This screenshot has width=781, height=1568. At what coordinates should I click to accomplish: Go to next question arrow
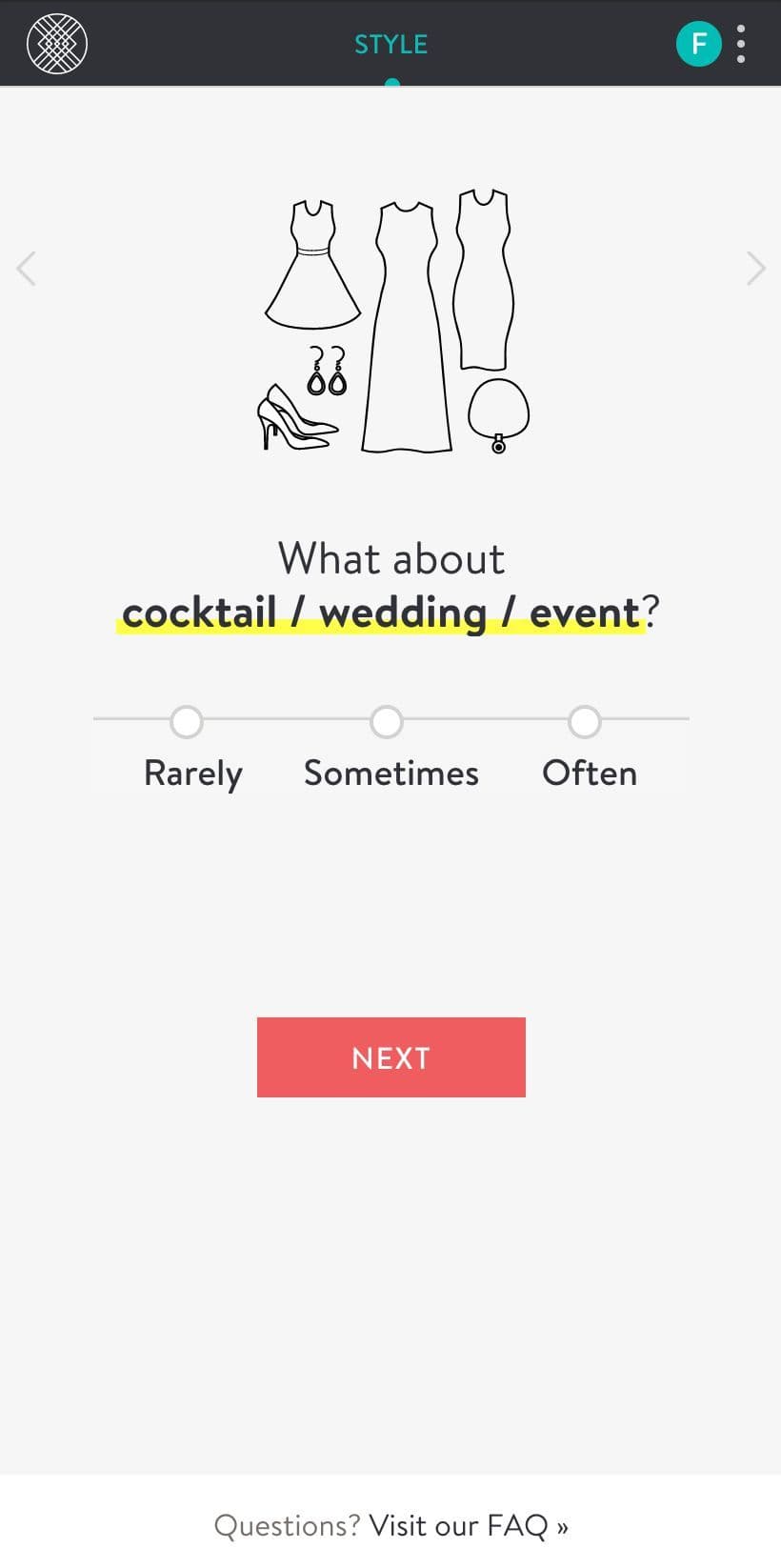coord(755,269)
